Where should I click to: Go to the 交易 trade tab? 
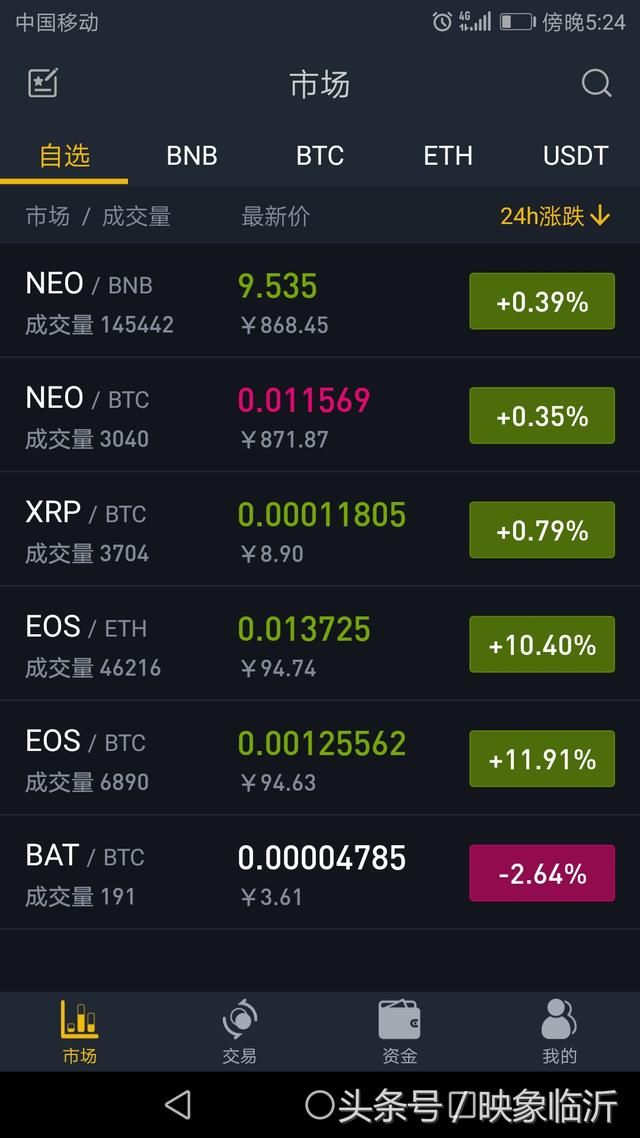point(239,1032)
